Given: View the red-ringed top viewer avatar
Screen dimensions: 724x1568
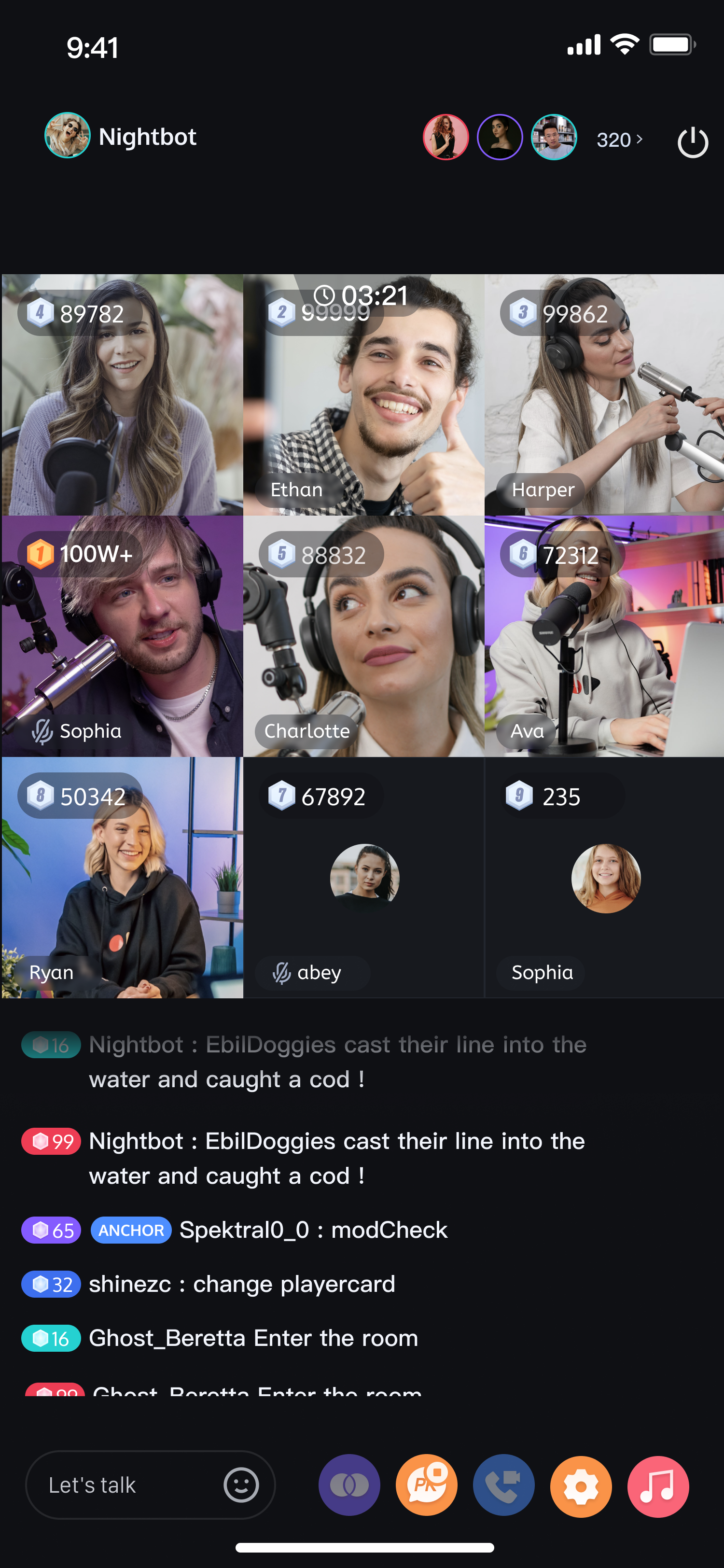Looking at the screenshot, I should click(446, 137).
